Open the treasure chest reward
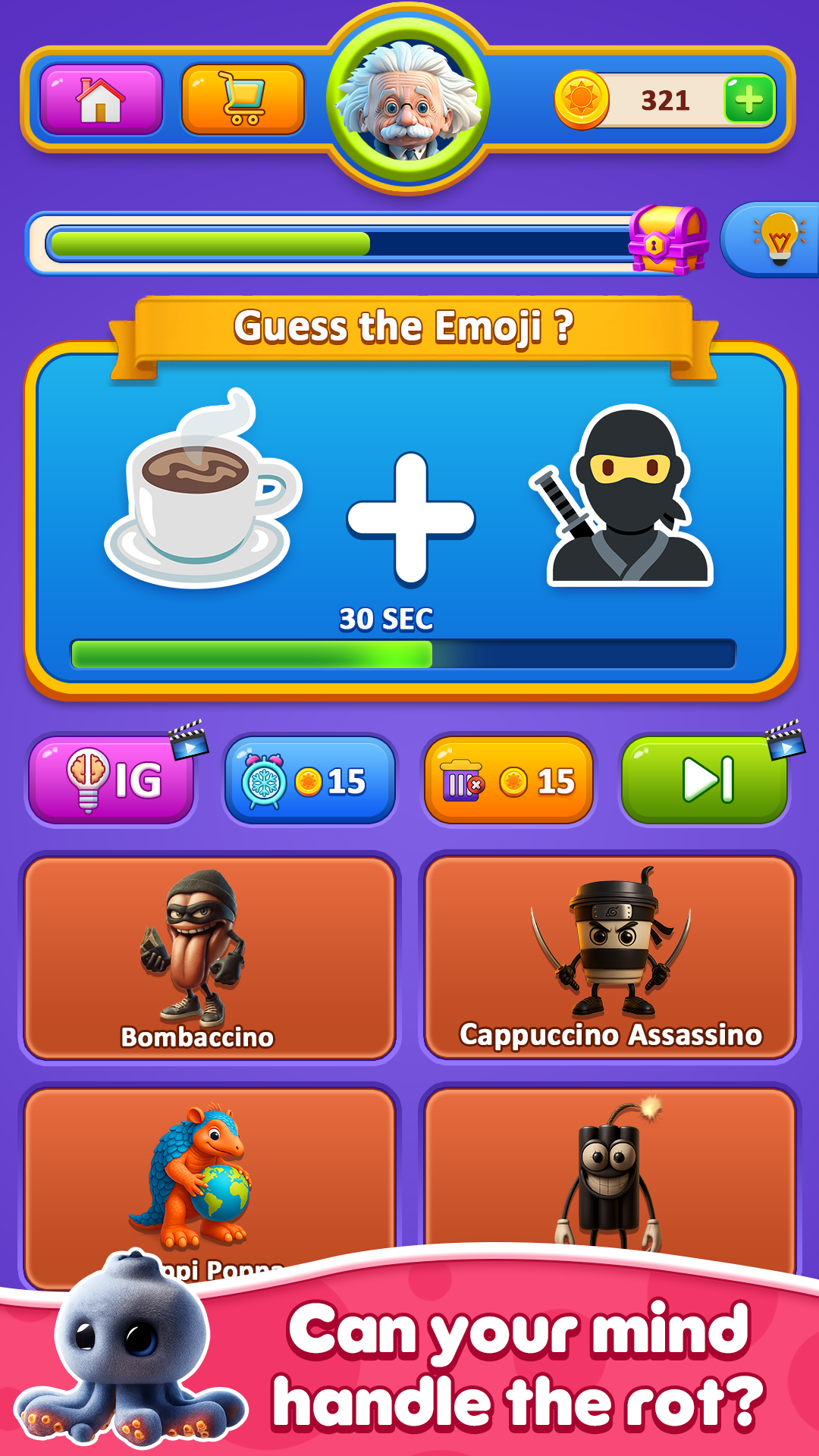This screenshot has height=1456, width=819. (667, 240)
